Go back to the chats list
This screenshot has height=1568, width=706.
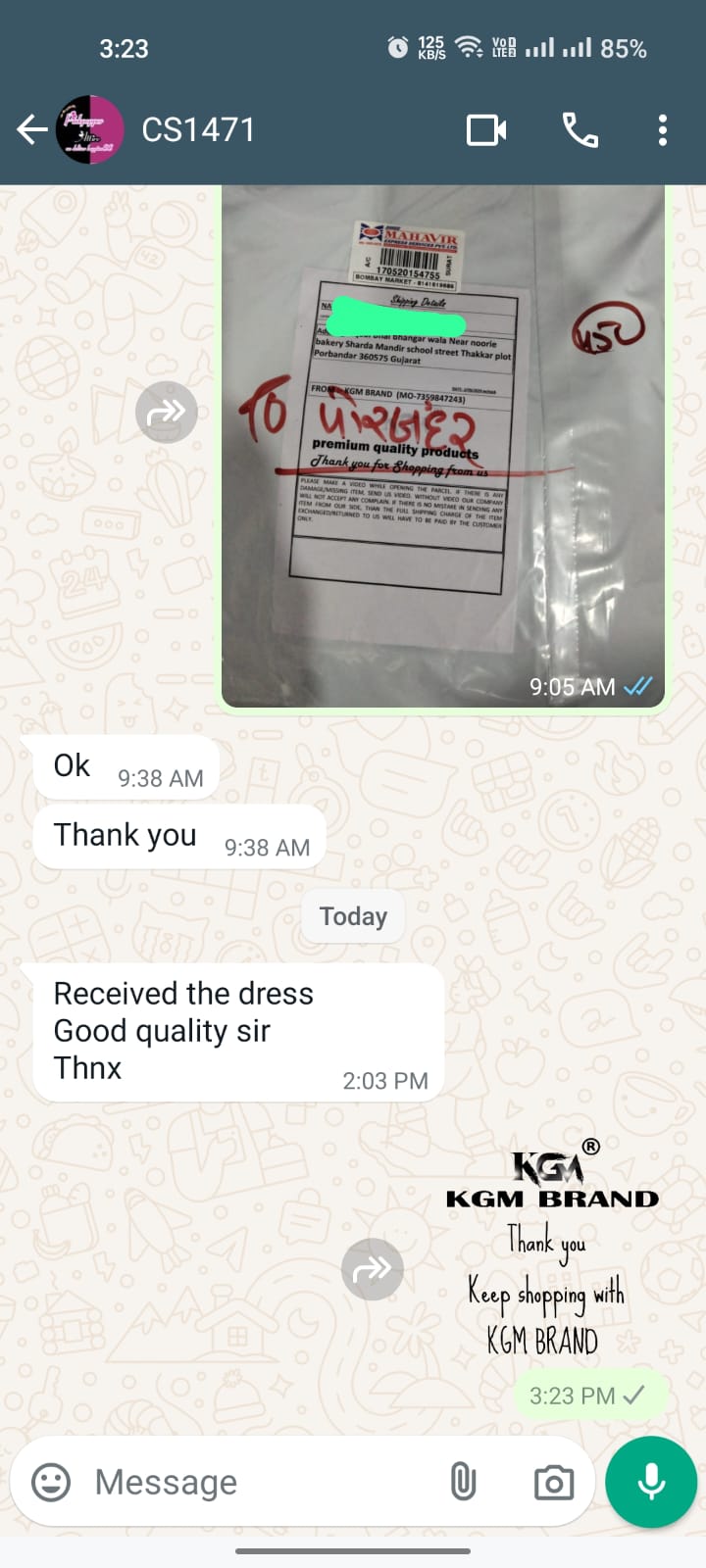31,129
